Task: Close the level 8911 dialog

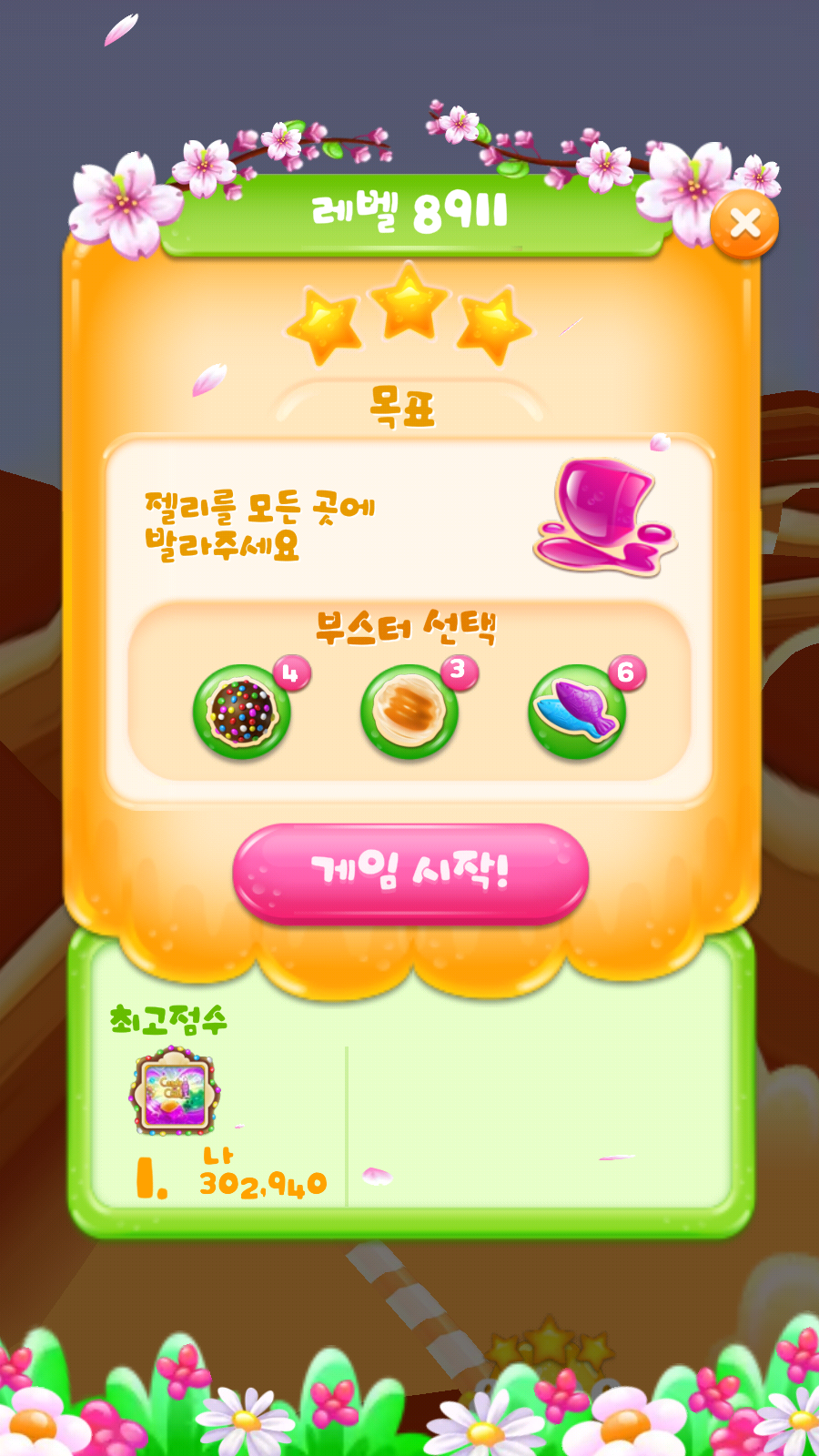Action: tap(744, 224)
